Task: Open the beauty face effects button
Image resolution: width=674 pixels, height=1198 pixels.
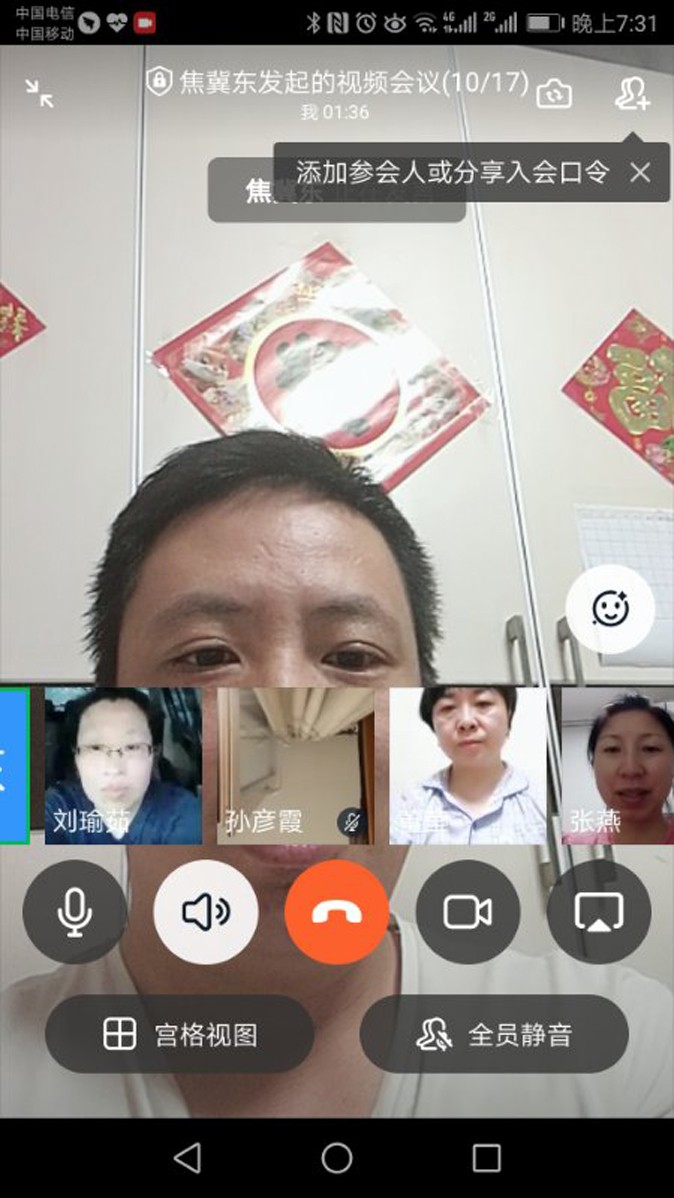Action: point(609,608)
